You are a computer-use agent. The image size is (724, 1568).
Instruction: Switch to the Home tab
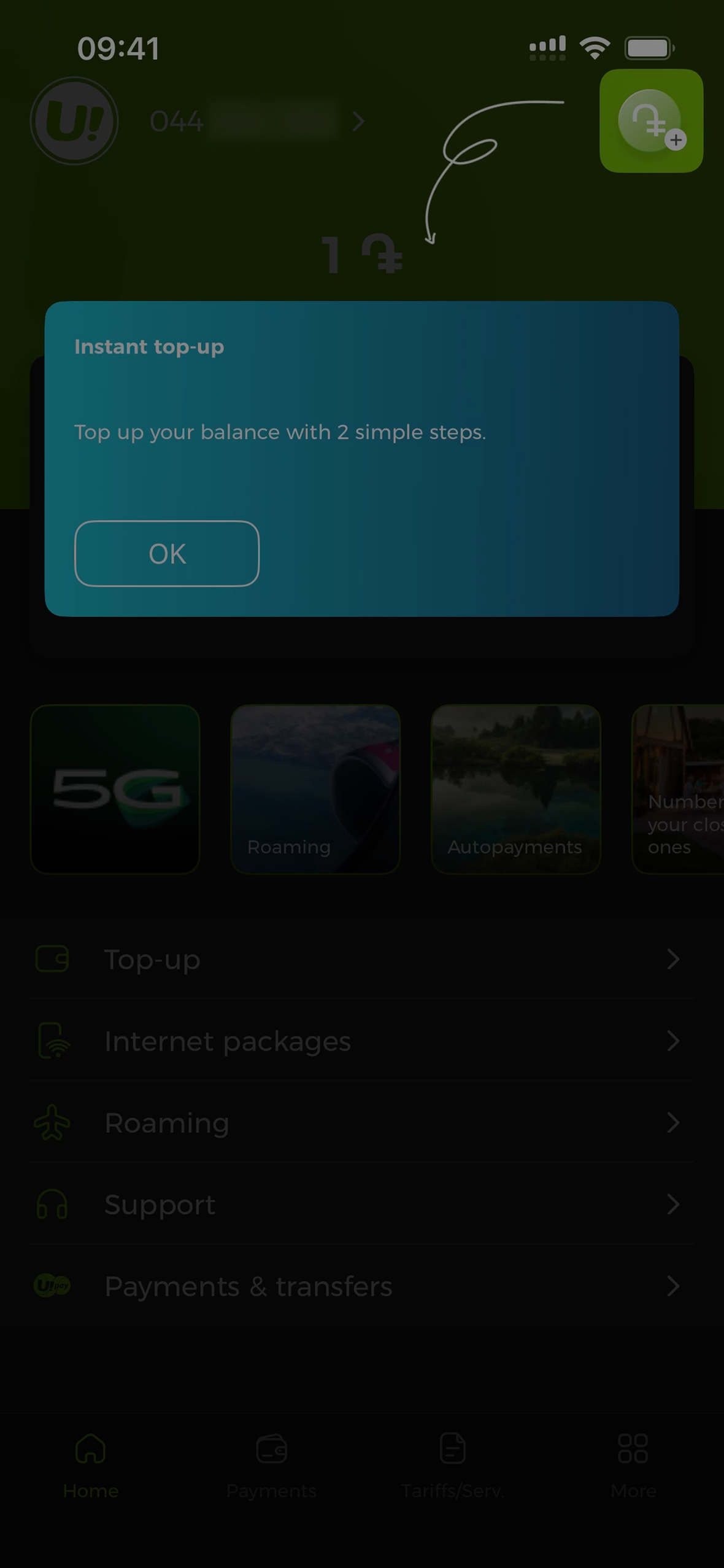[91, 1464]
